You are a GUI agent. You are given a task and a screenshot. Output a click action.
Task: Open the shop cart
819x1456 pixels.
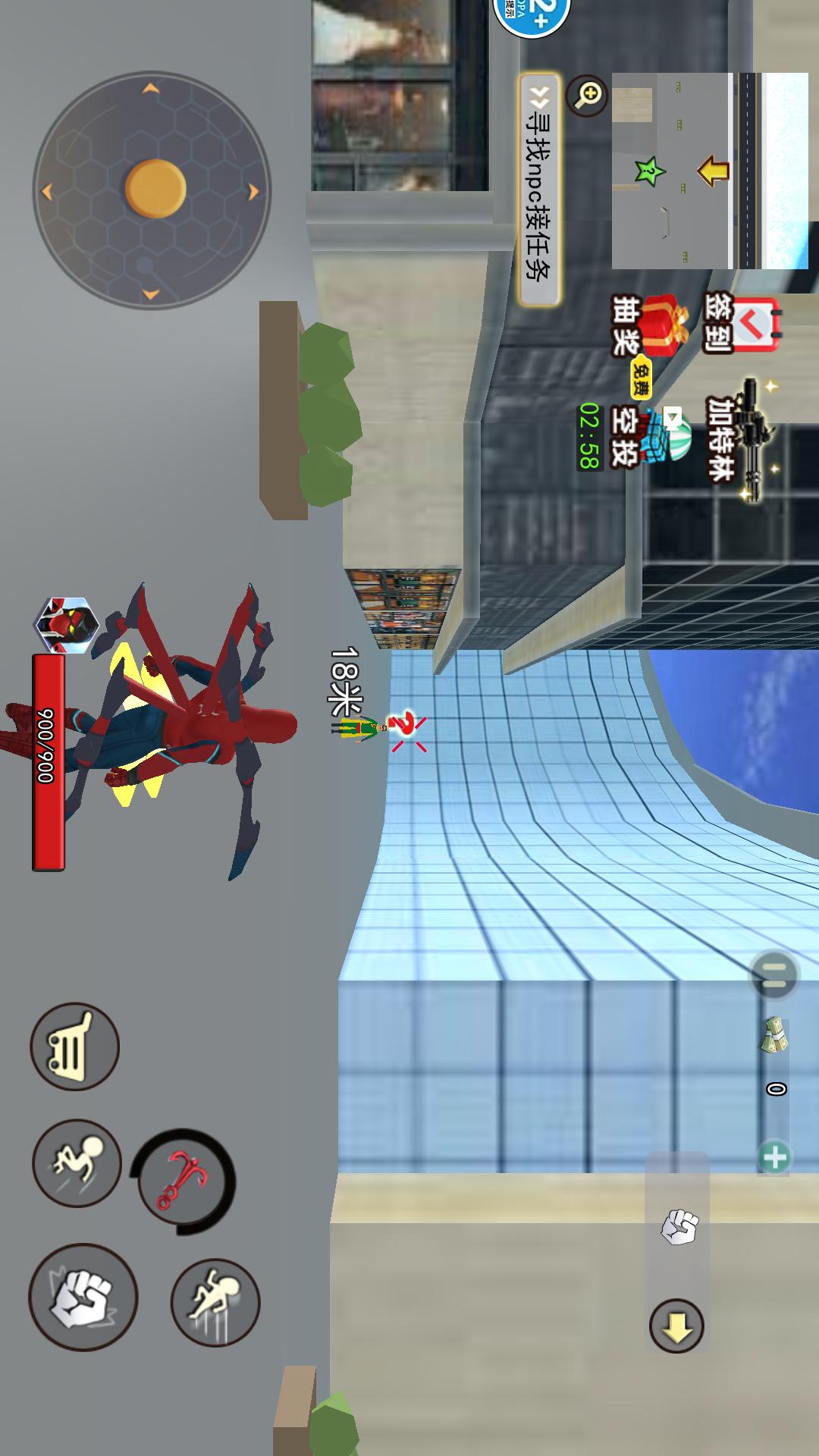[x=74, y=1047]
